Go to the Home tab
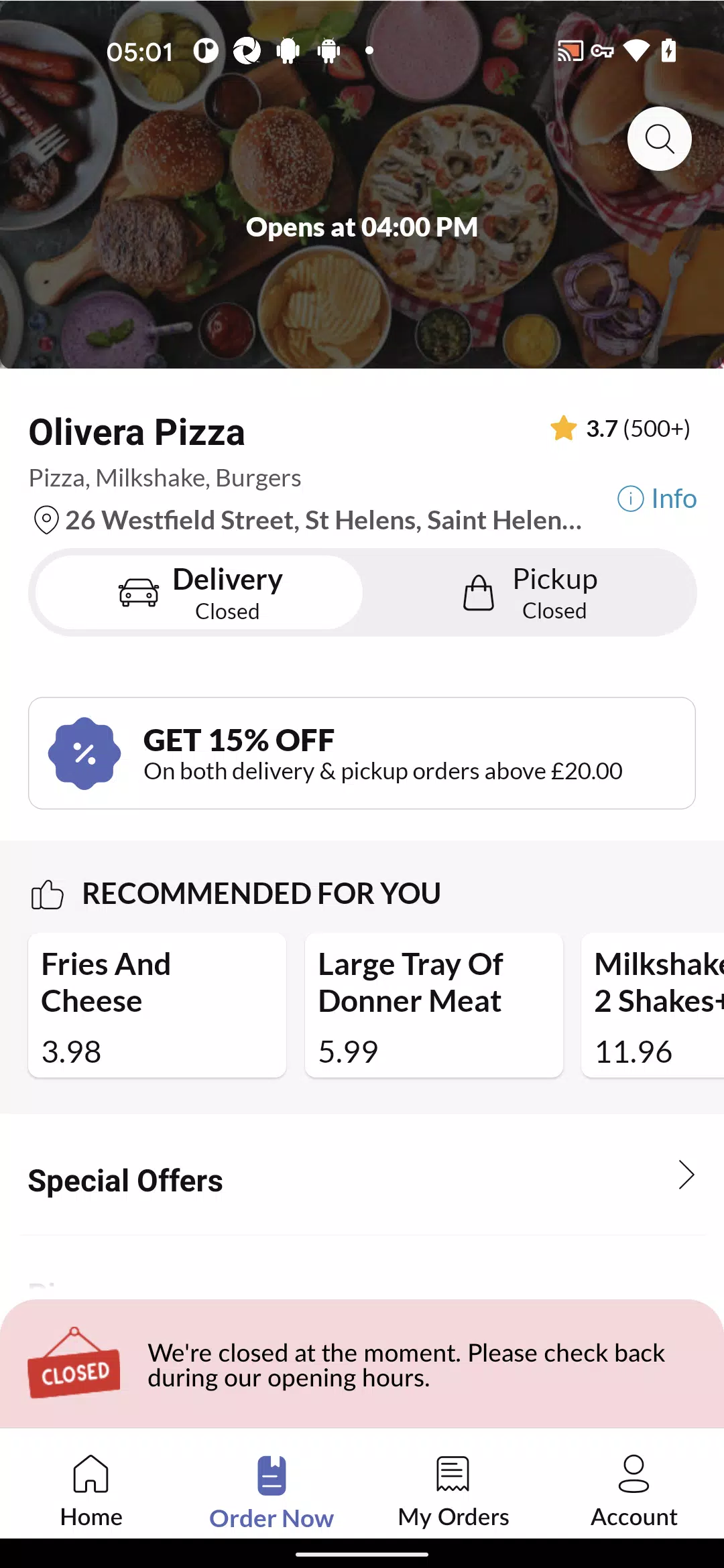Screen dimensions: 724x1568 (x=91, y=1491)
